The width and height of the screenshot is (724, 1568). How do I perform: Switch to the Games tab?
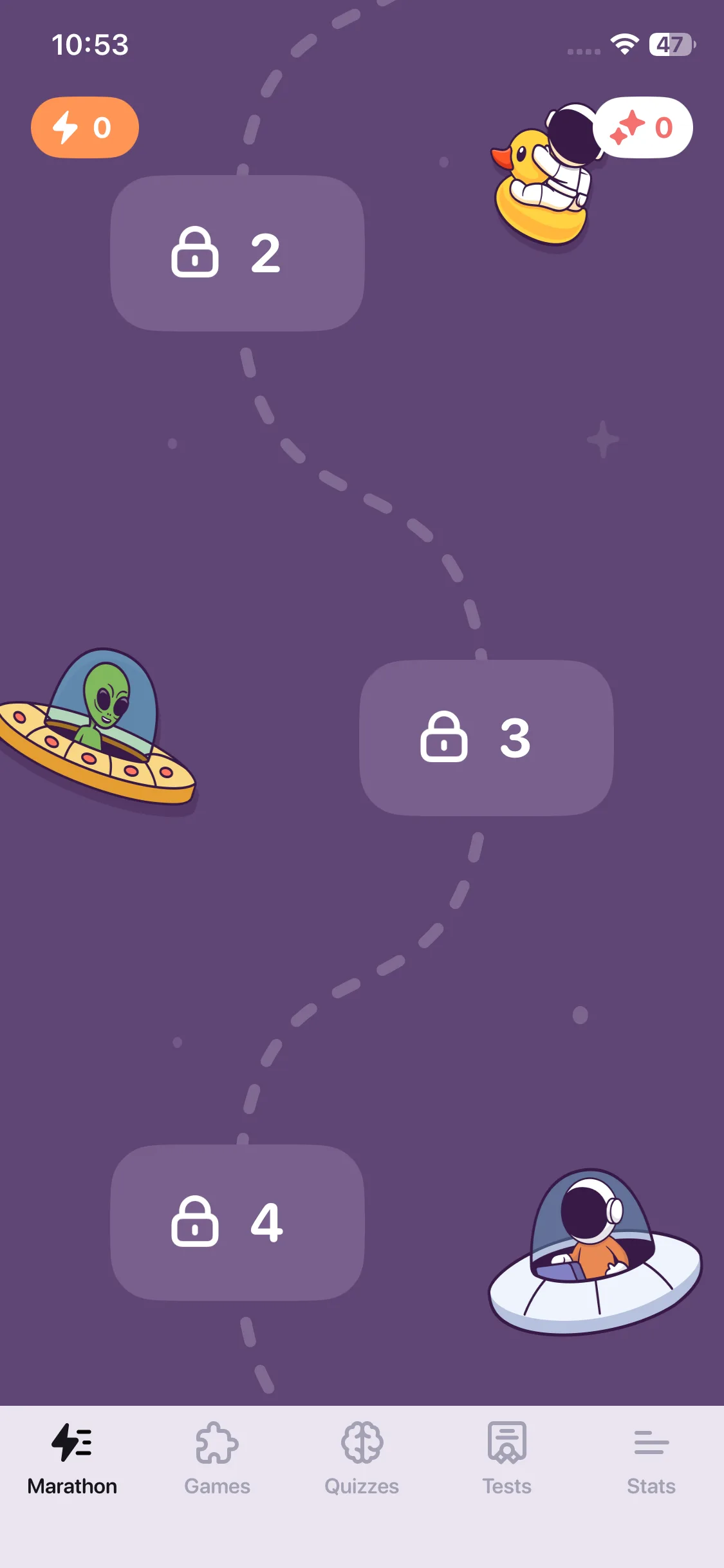[x=217, y=1459]
